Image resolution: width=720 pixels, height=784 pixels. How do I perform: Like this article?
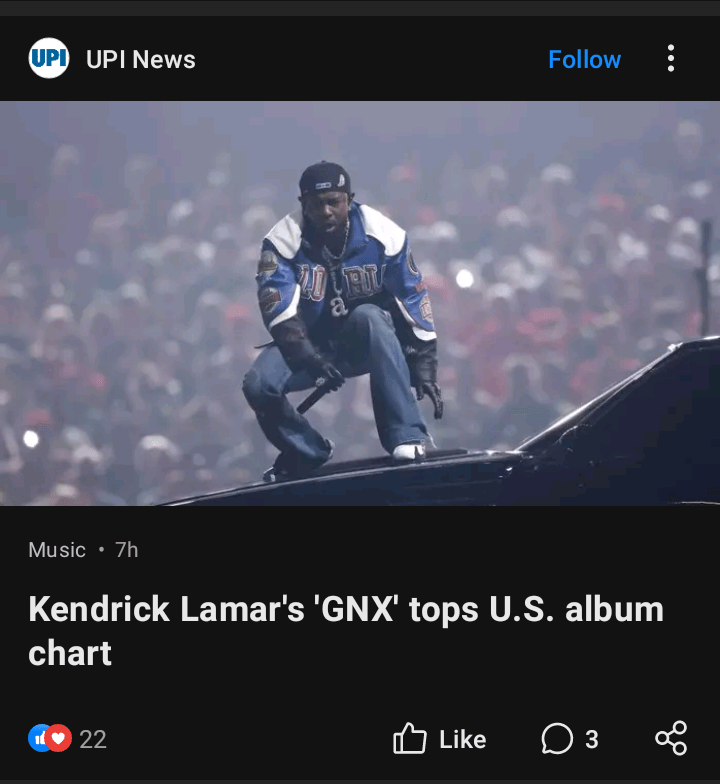pos(440,739)
